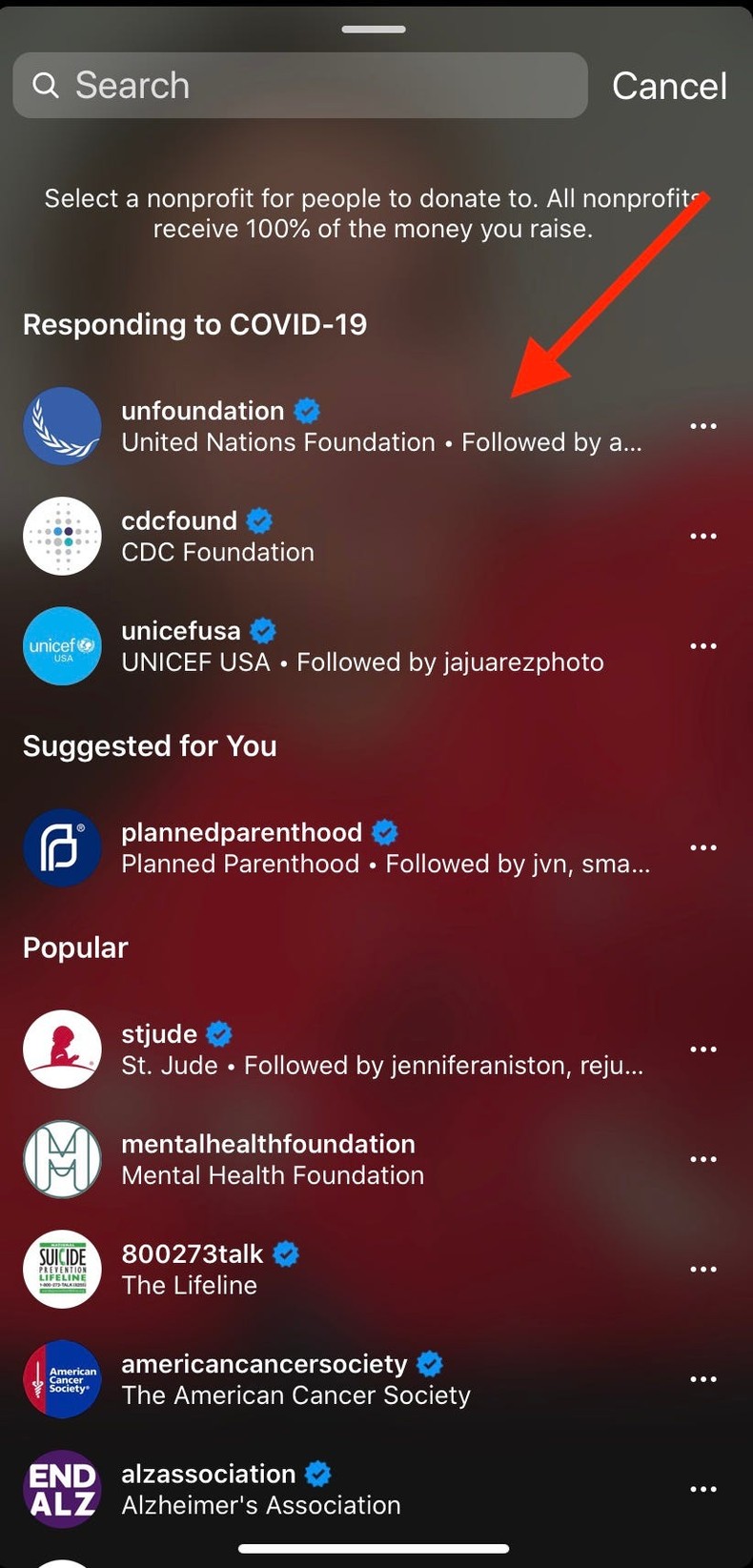Tap the Suicide Prevention Lifeline logo

(x=62, y=1270)
